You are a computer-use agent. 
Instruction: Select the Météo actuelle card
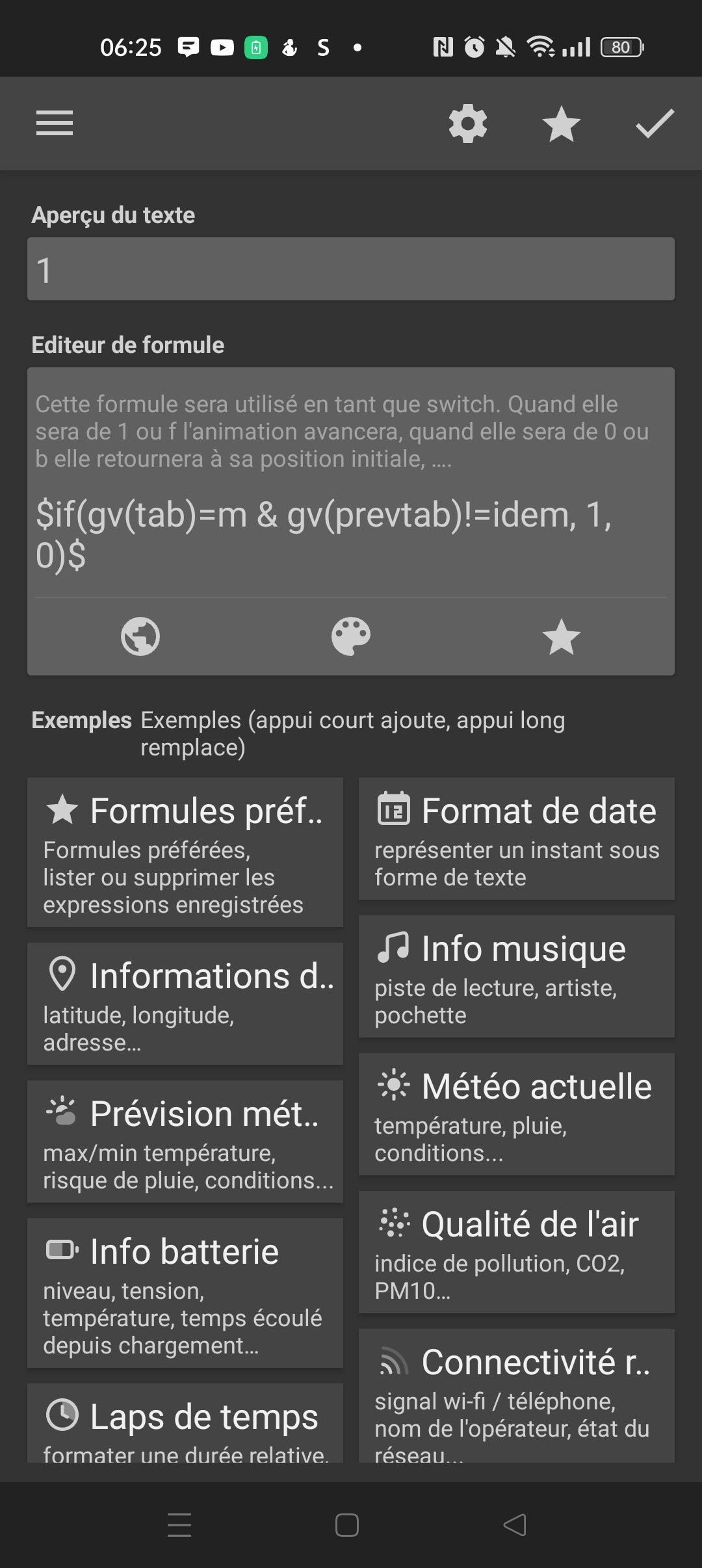(517, 1114)
